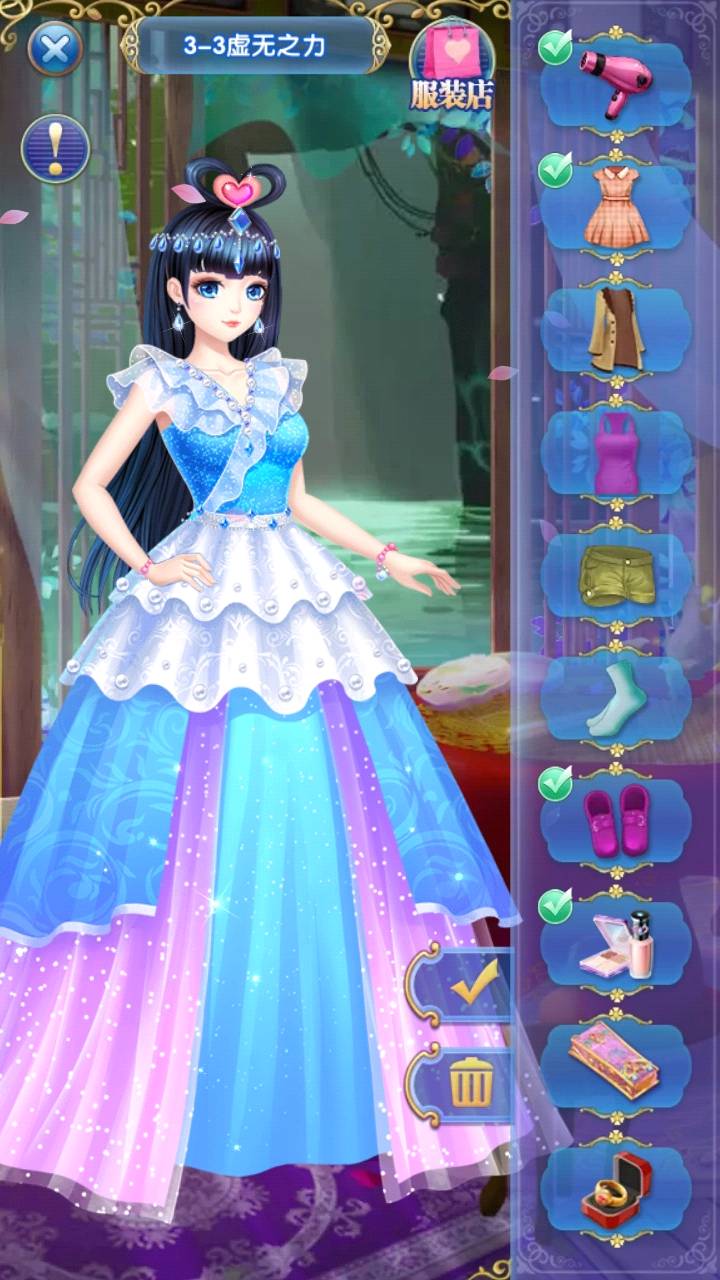Select the decorated box accessory category
Image resolution: width=720 pixels, height=1280 pixels.
point(615,1065)
